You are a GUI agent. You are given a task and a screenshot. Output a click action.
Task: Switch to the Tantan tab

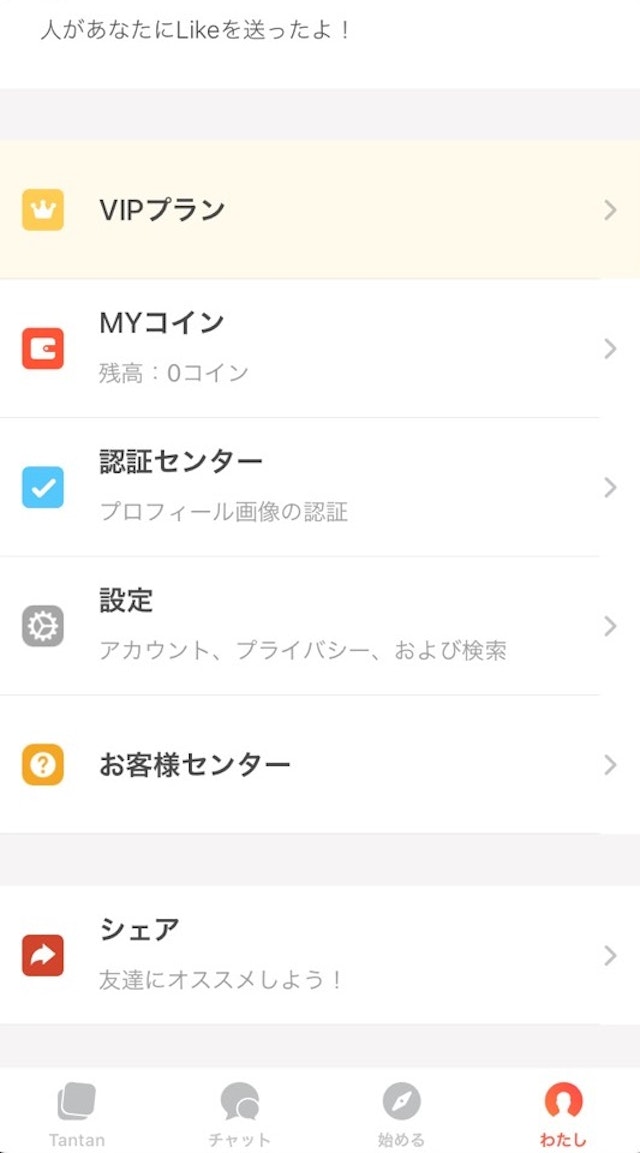tap(77, 1112)
